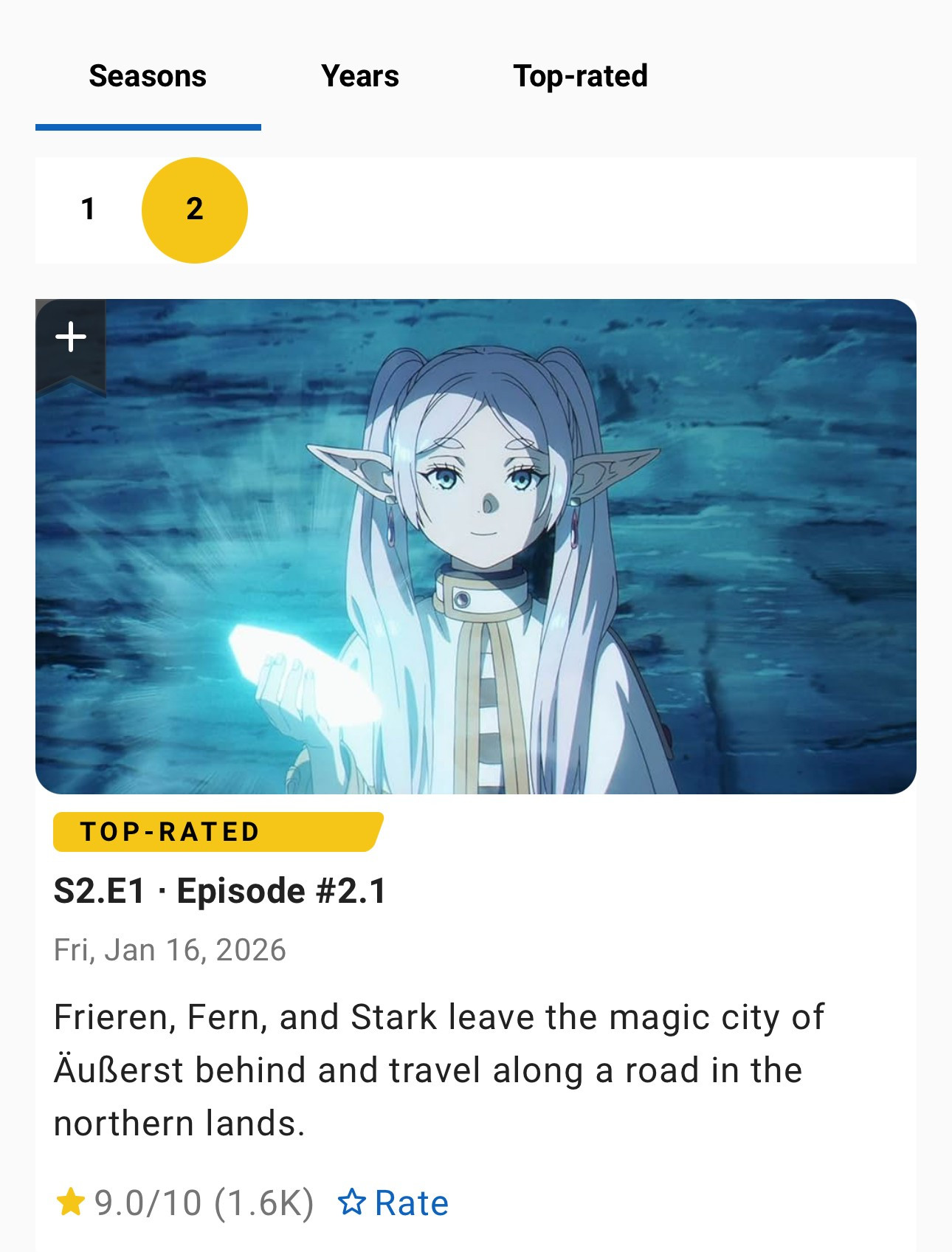This screenshot has height=1252, width=952.
Task: Select season 1
Action: [x=88, y=210]
